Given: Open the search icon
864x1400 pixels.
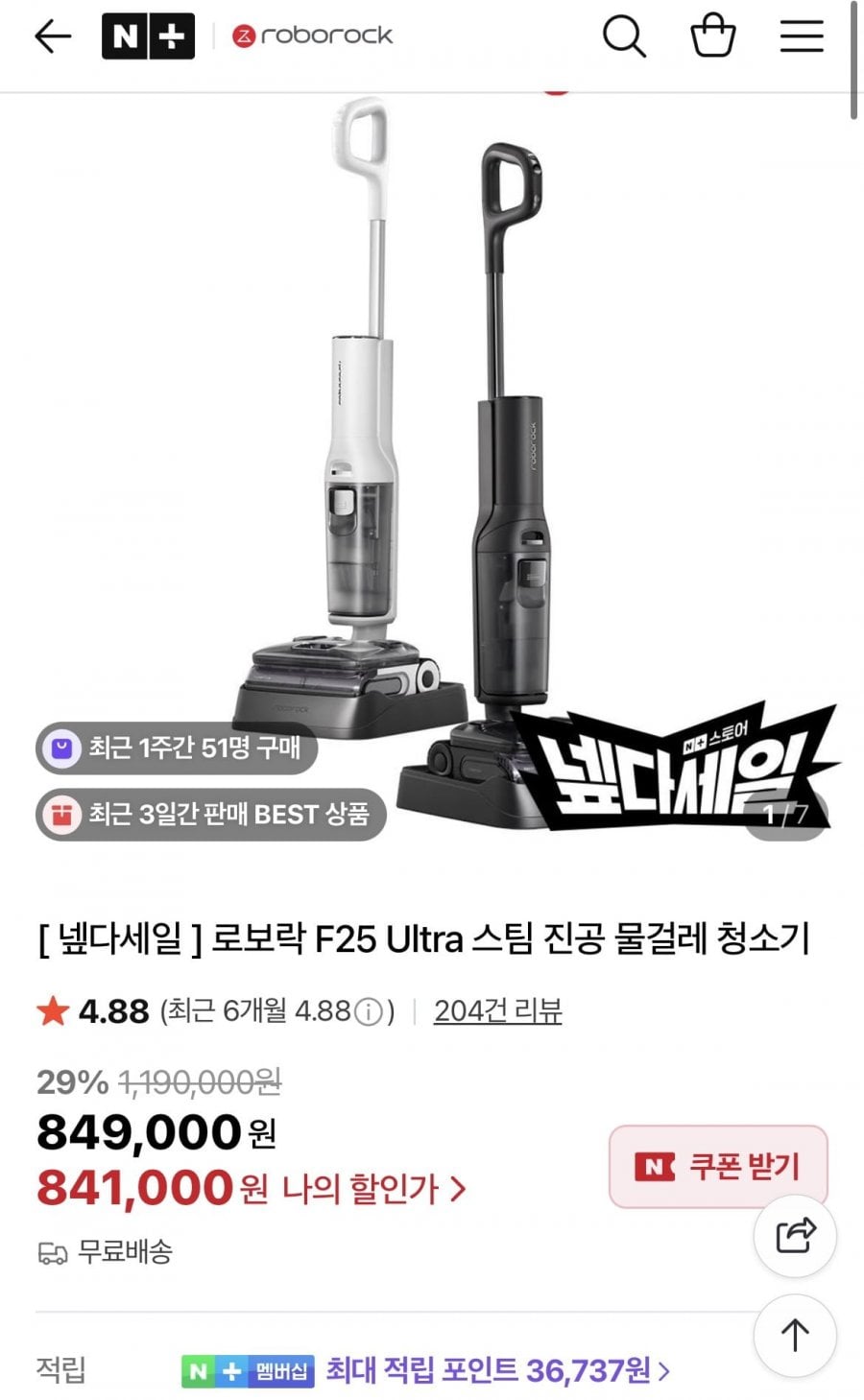Looking at the screenshot, I should [x=623, y=36].
